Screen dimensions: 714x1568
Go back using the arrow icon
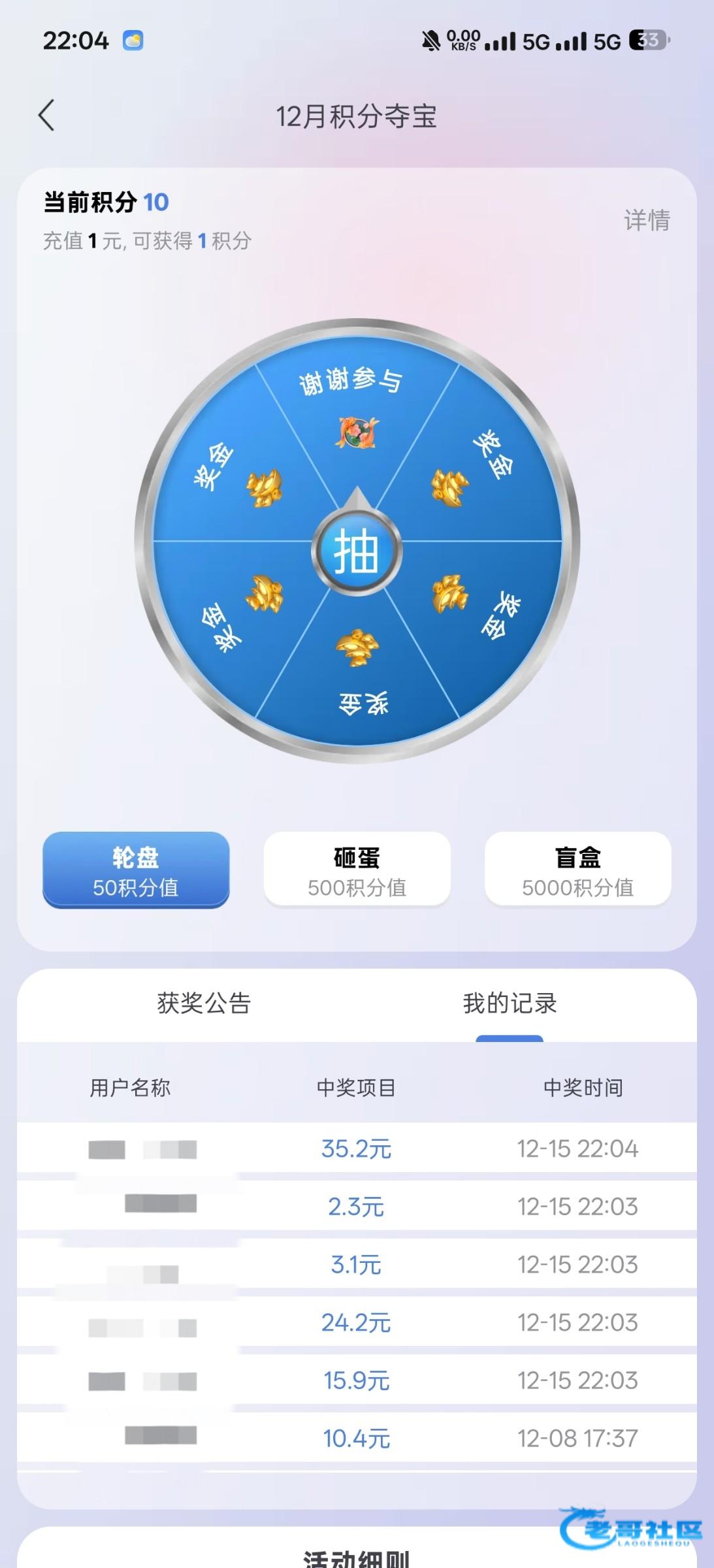pyautogui.click(x=46, y=116)
